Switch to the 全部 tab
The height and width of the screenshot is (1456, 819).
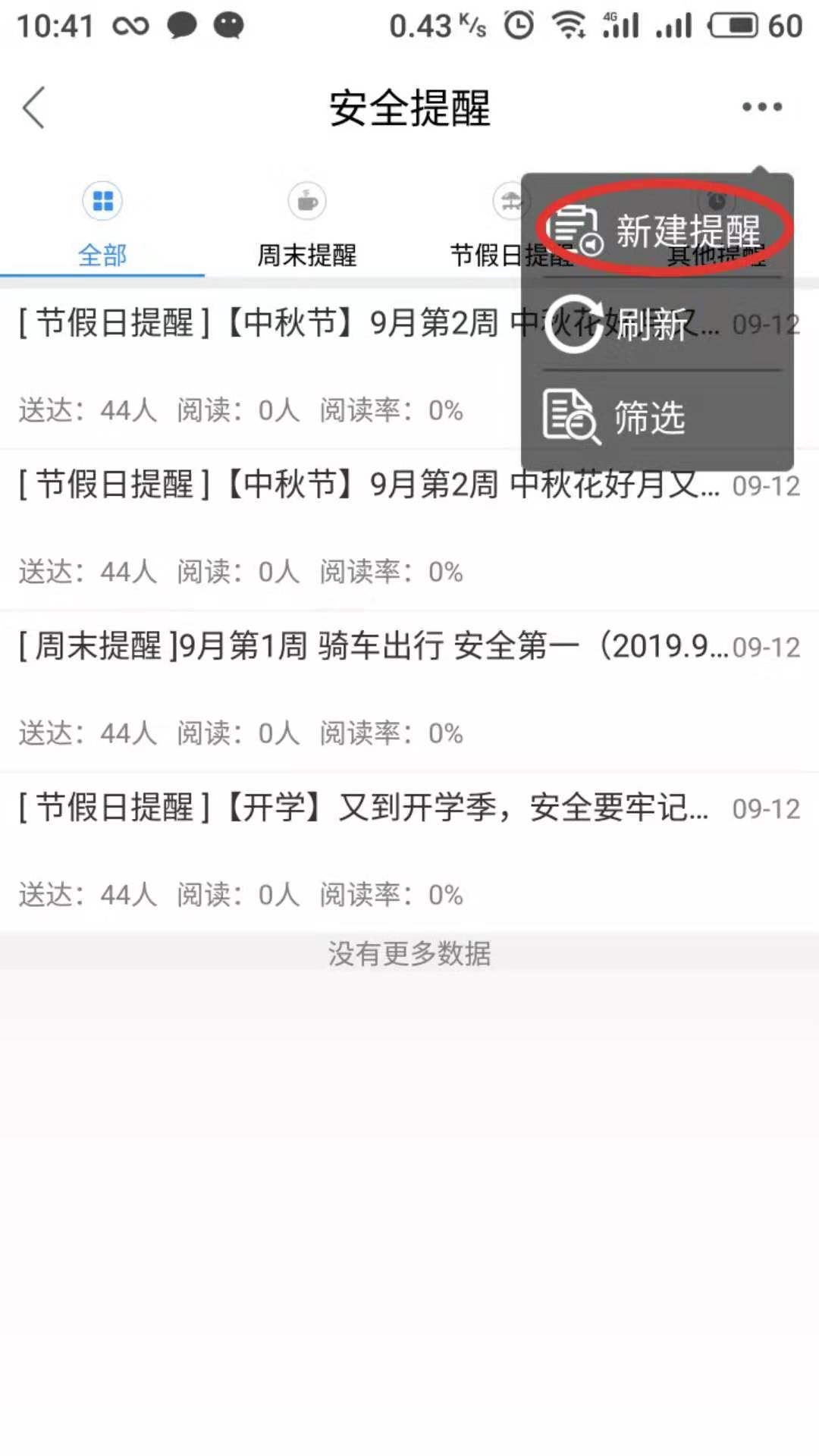tap(102, 256)
